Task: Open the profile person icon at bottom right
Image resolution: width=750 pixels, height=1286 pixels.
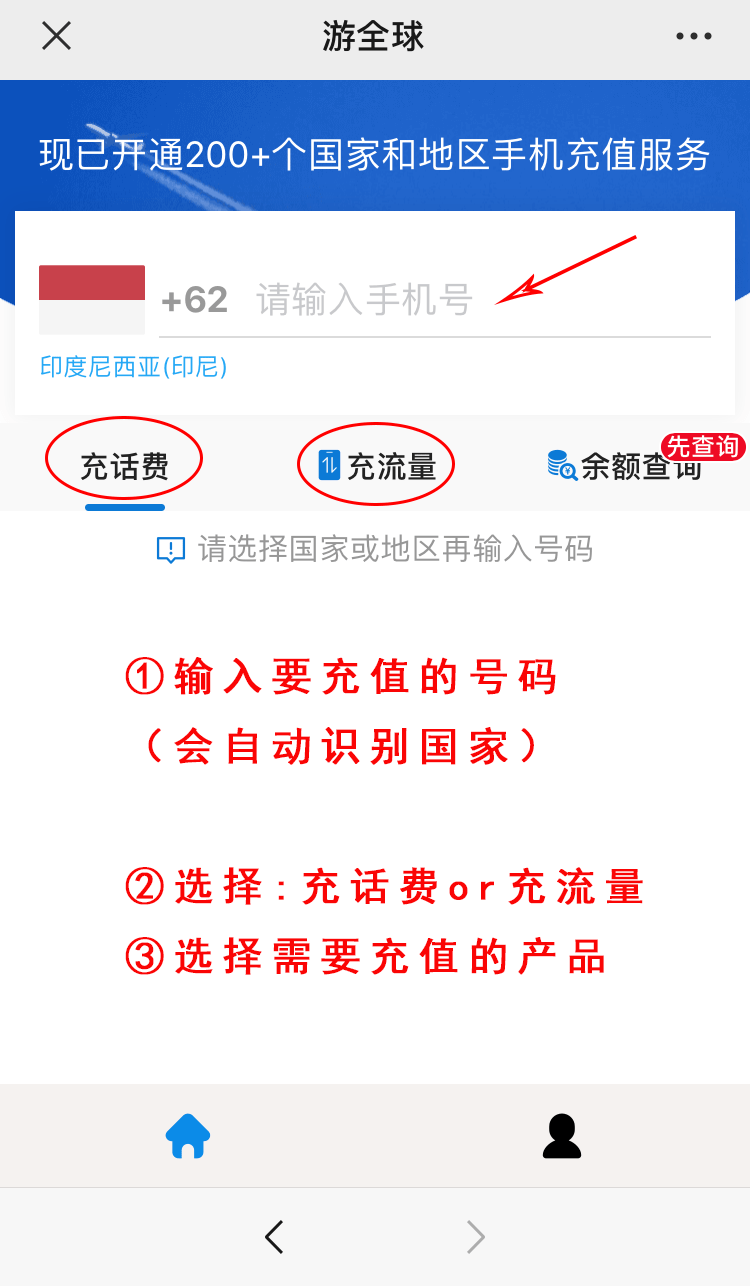Action: [x=562, y=1135]
